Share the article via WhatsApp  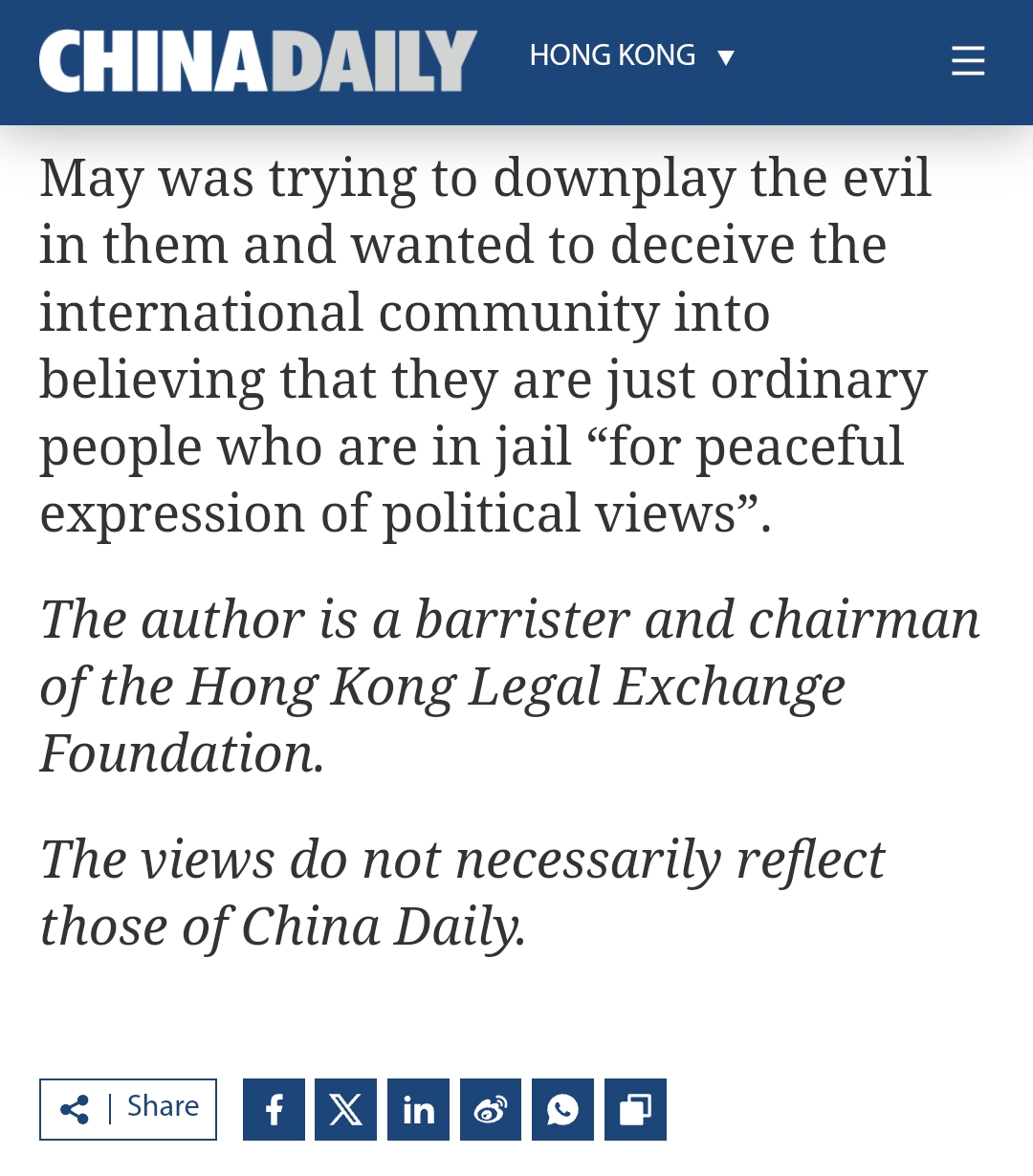(x=562, y=1109)
